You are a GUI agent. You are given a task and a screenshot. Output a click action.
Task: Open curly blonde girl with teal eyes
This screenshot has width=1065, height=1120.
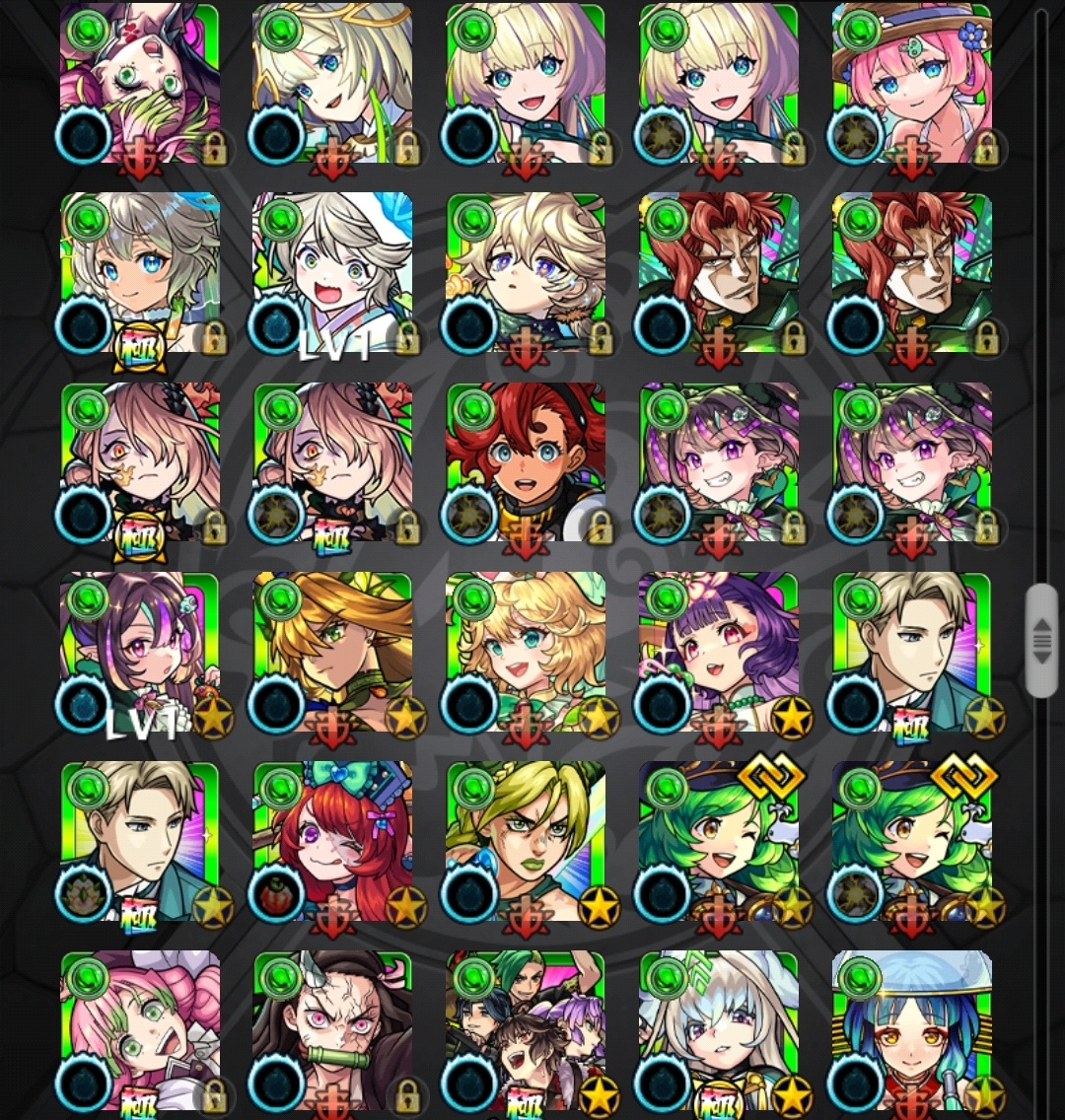[526, 652]
